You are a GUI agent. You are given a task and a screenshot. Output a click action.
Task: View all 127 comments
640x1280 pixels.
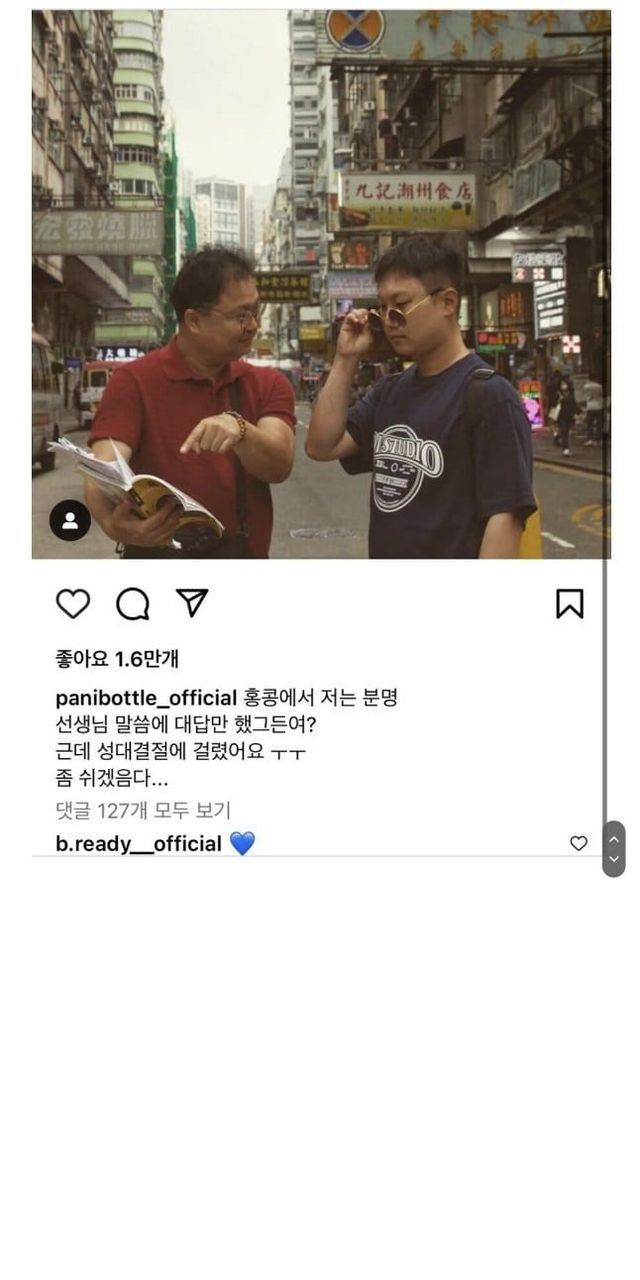click(143, 810)
